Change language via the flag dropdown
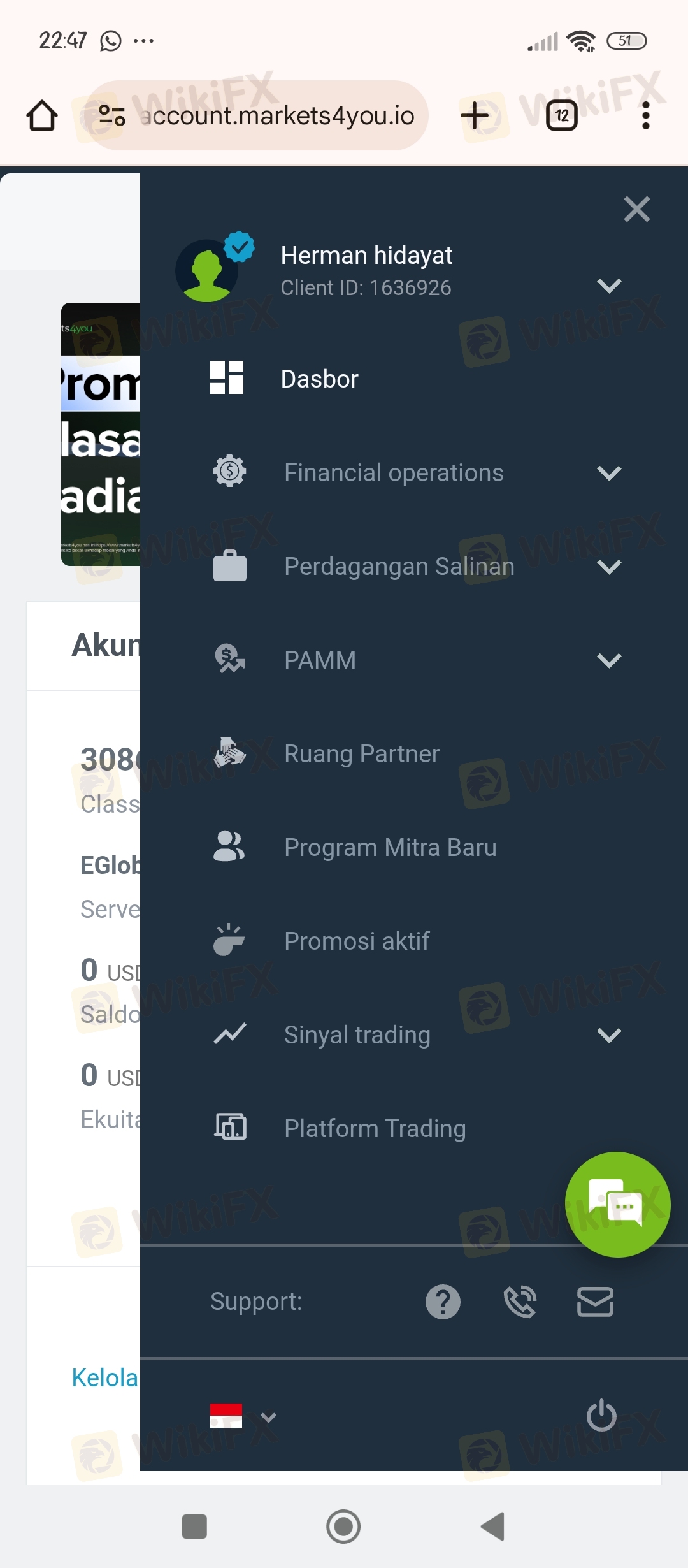Image resolution: width=688 pixels, height=1568 pixels. (x=243, y=1416)
